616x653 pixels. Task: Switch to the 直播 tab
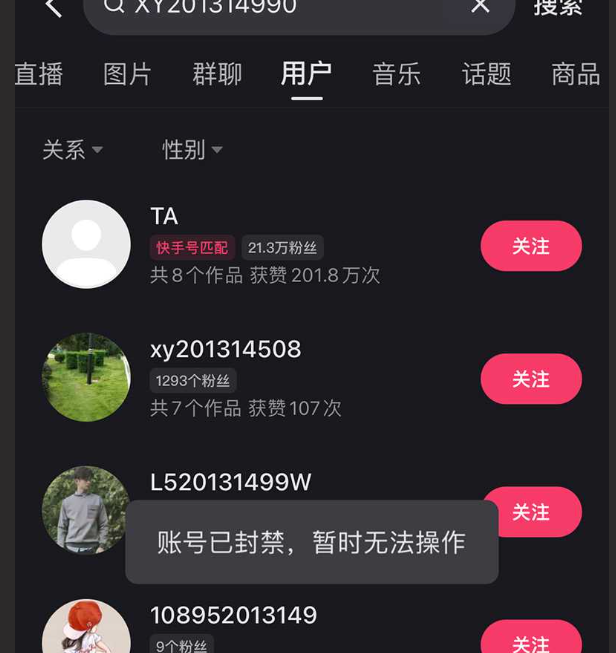[x=39, y=74]
